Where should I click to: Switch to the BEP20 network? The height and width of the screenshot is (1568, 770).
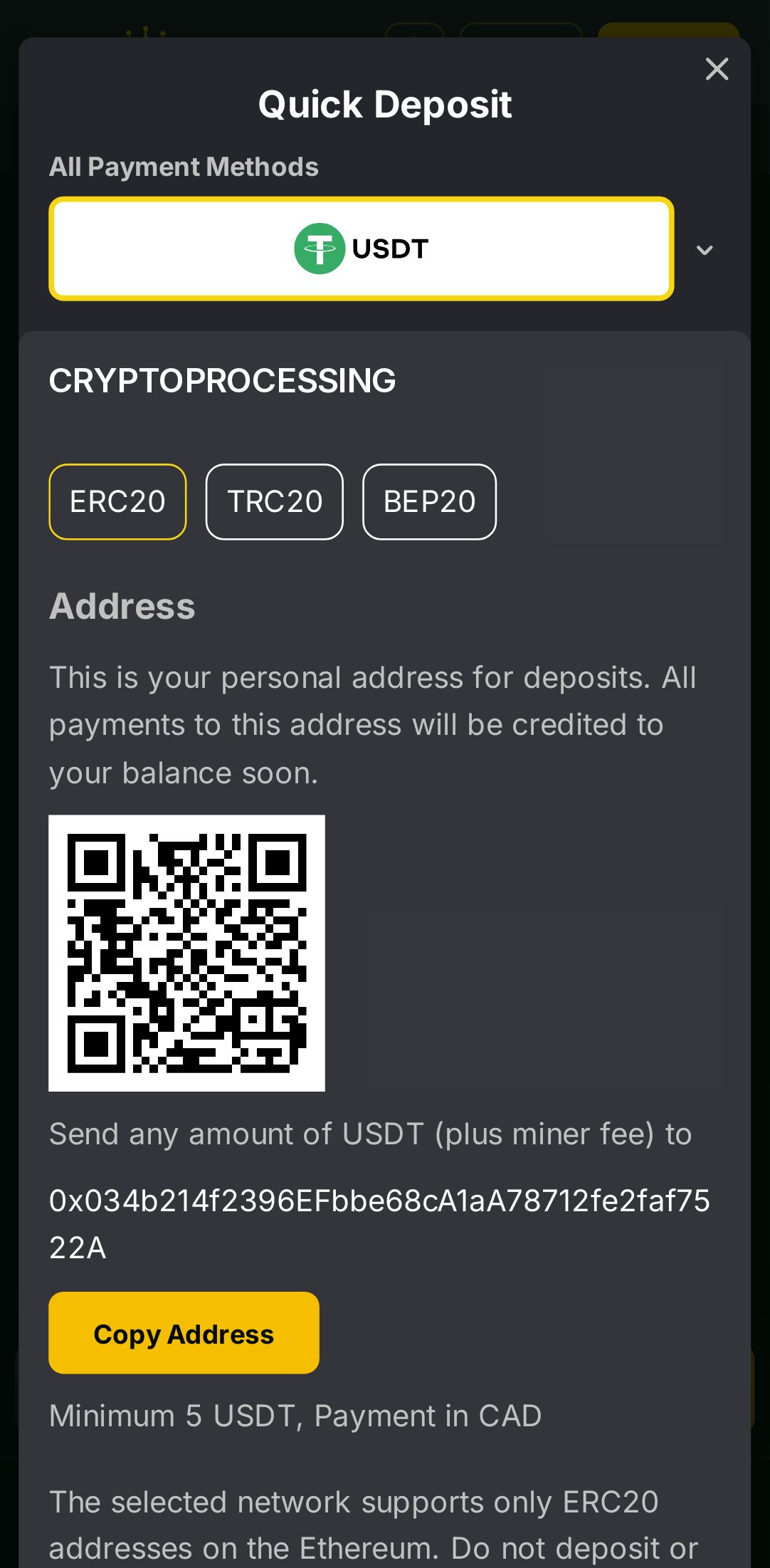coord(429,501)
